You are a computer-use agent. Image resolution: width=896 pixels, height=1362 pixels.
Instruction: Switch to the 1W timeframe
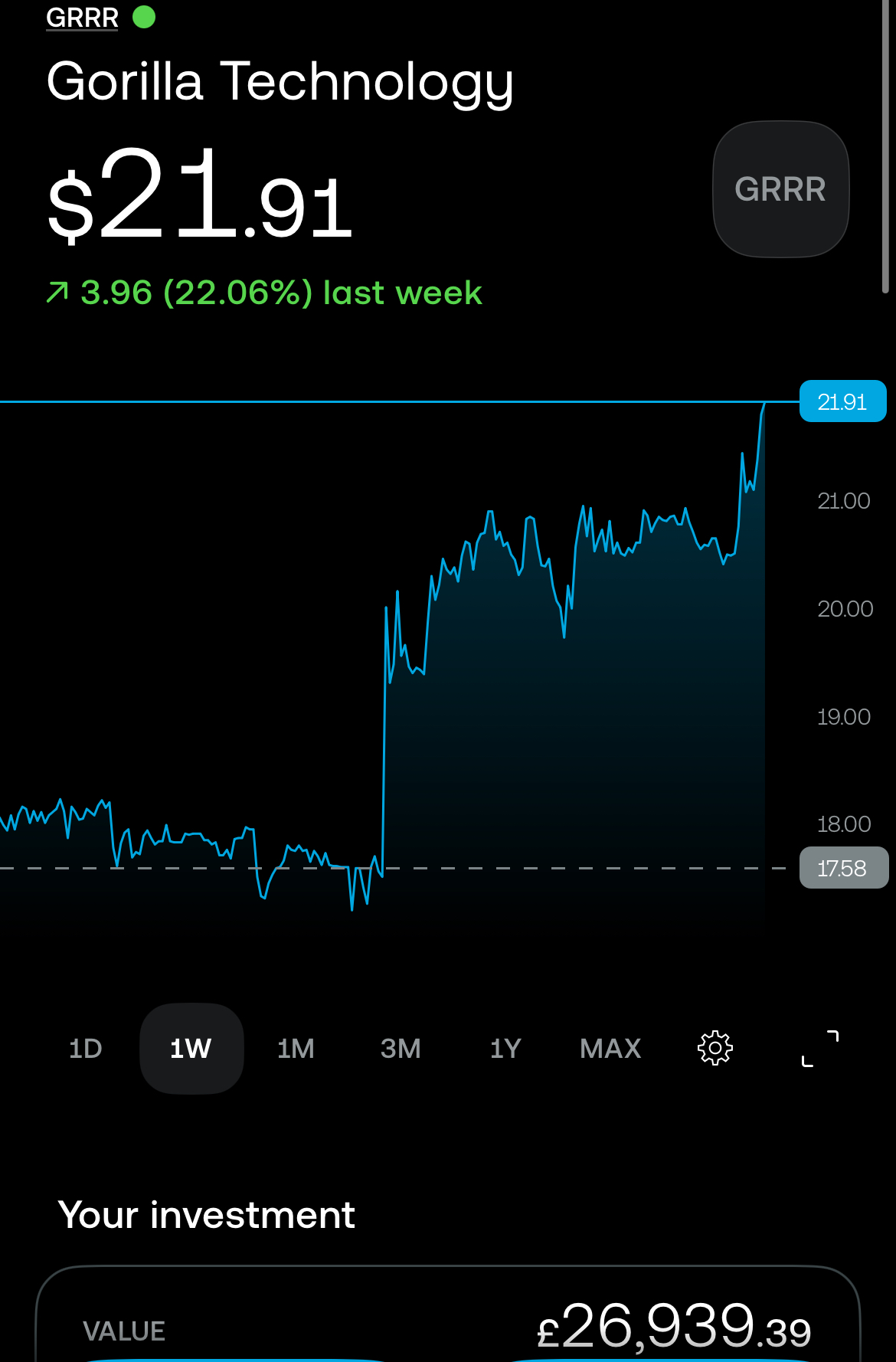[191, 1048]
